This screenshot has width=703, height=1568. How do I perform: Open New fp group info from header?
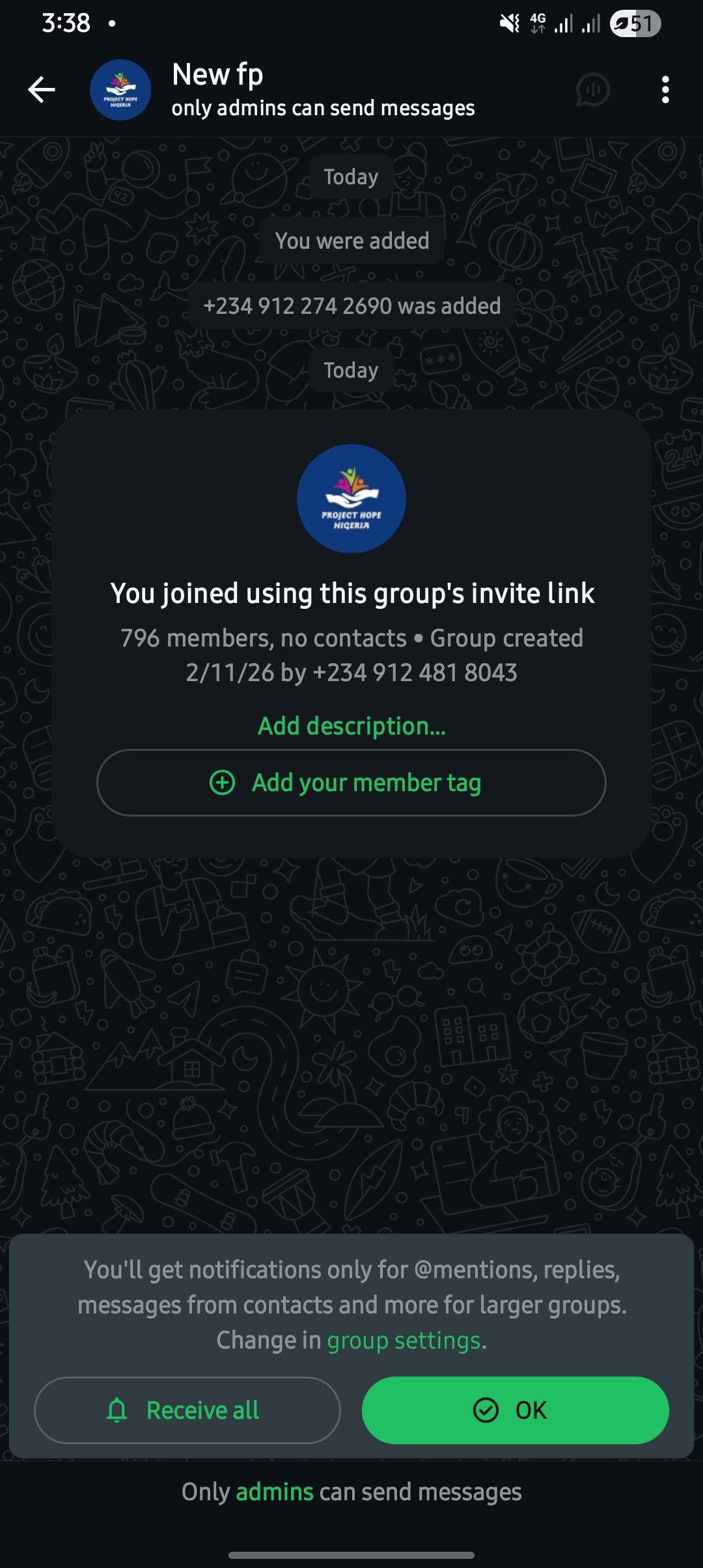(322, 90)
